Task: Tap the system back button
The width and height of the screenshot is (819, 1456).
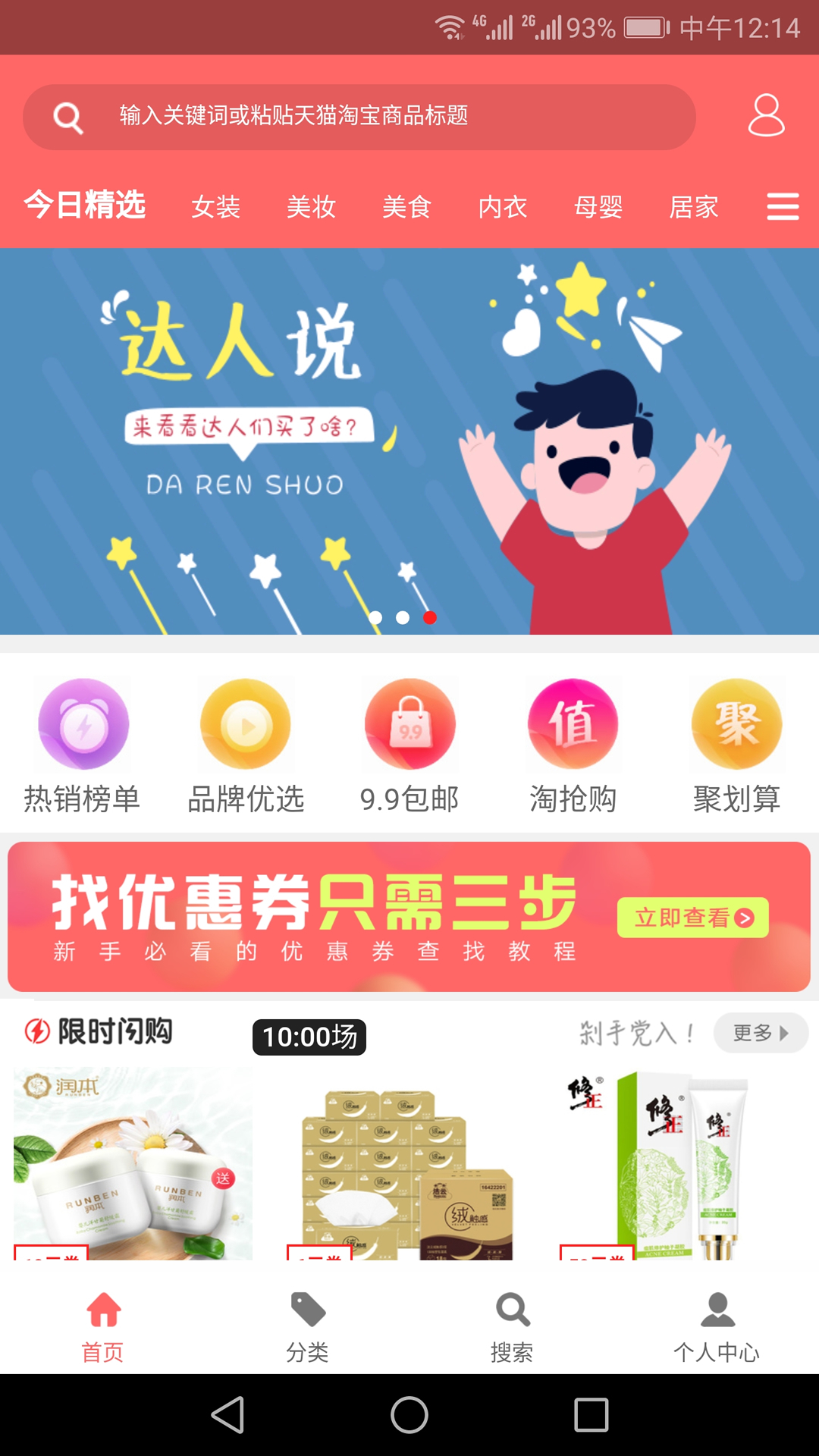Action: point(227,1415)
